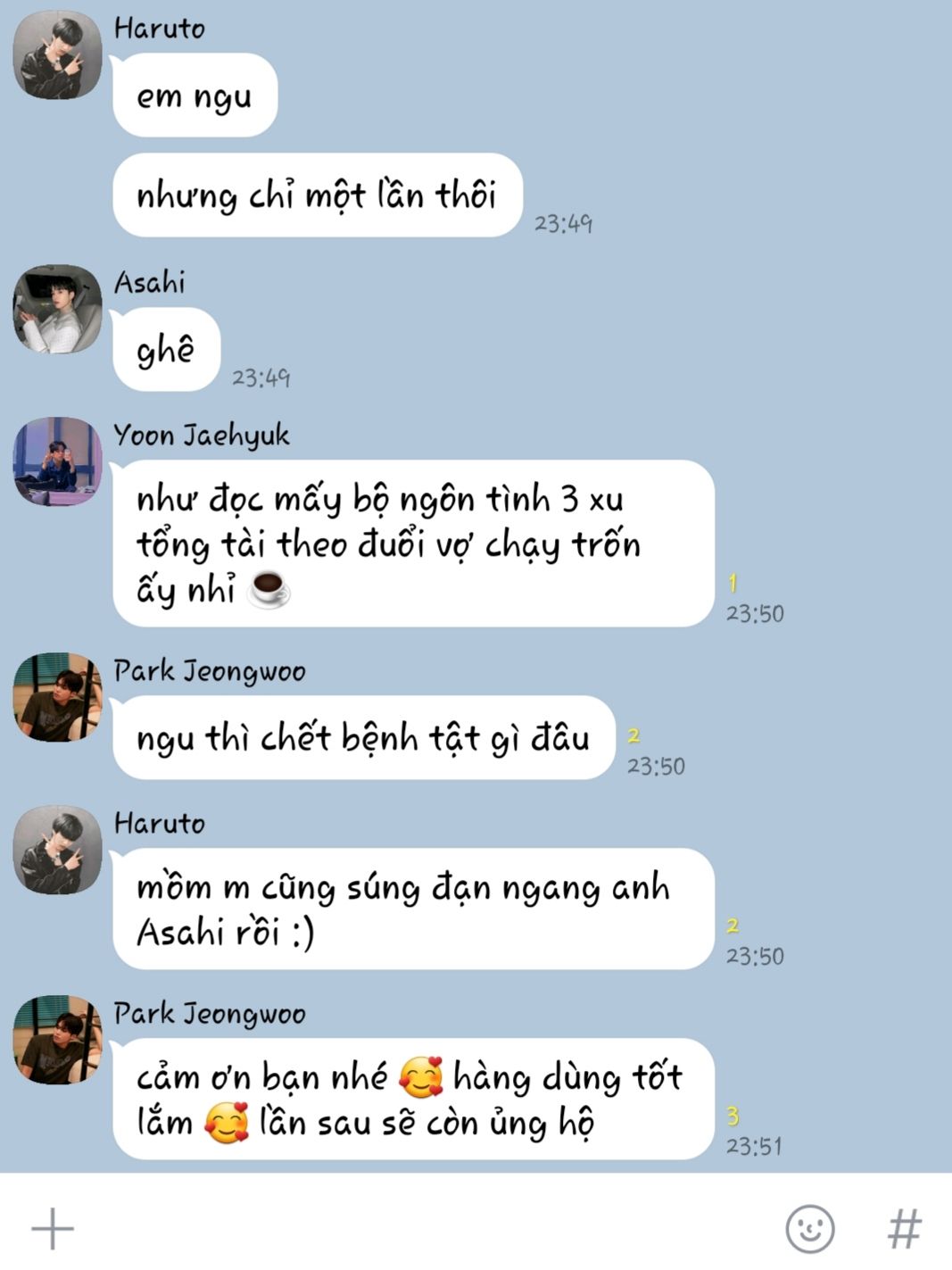Open the plus attachment menu
This screenshot has width=952, height=1270.
(x=53, y=1229)
